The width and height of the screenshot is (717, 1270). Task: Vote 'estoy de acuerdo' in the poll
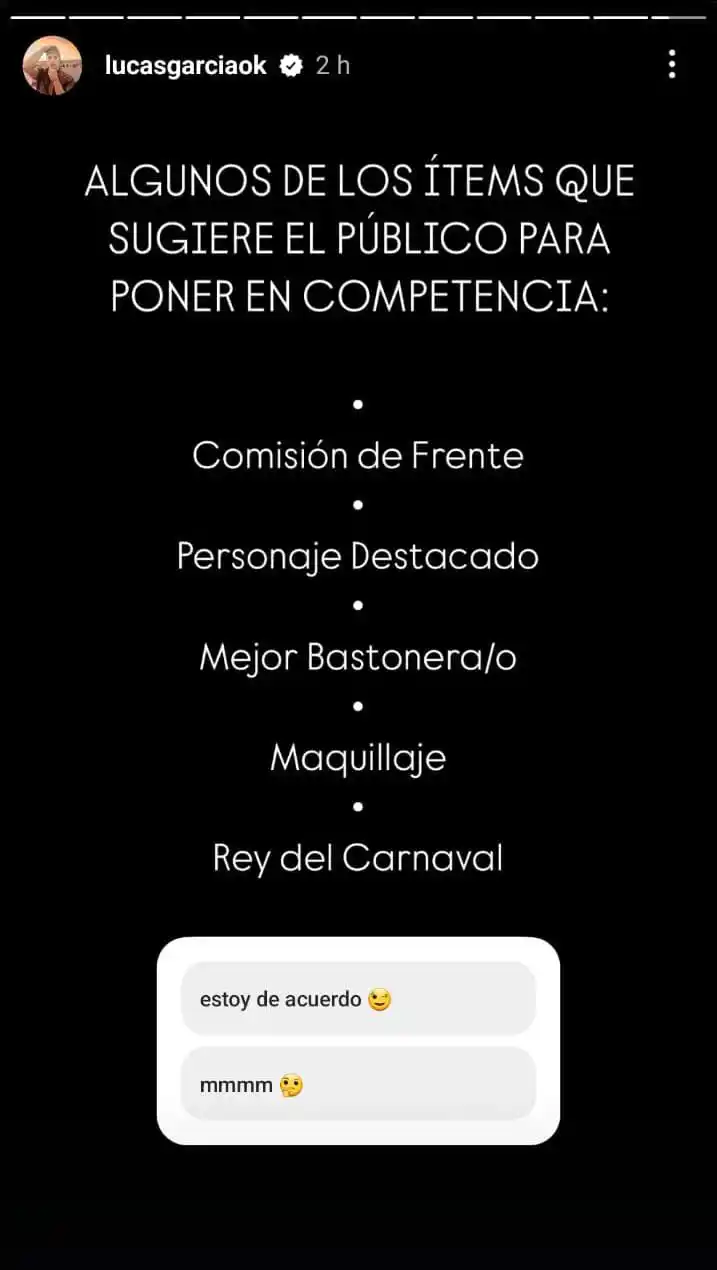pos(358,998)
